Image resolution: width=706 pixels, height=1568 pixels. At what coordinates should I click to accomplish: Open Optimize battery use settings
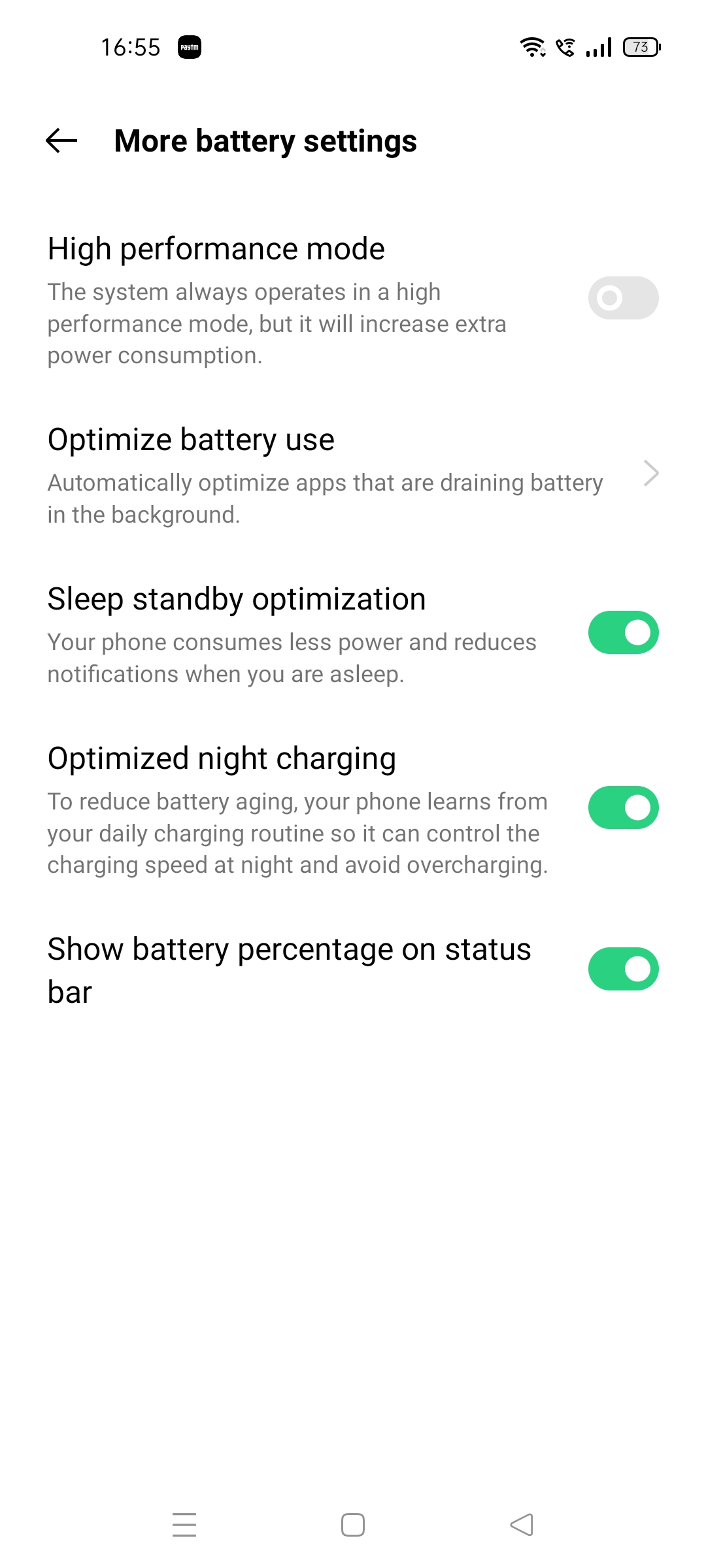click(x=190, y=439)
